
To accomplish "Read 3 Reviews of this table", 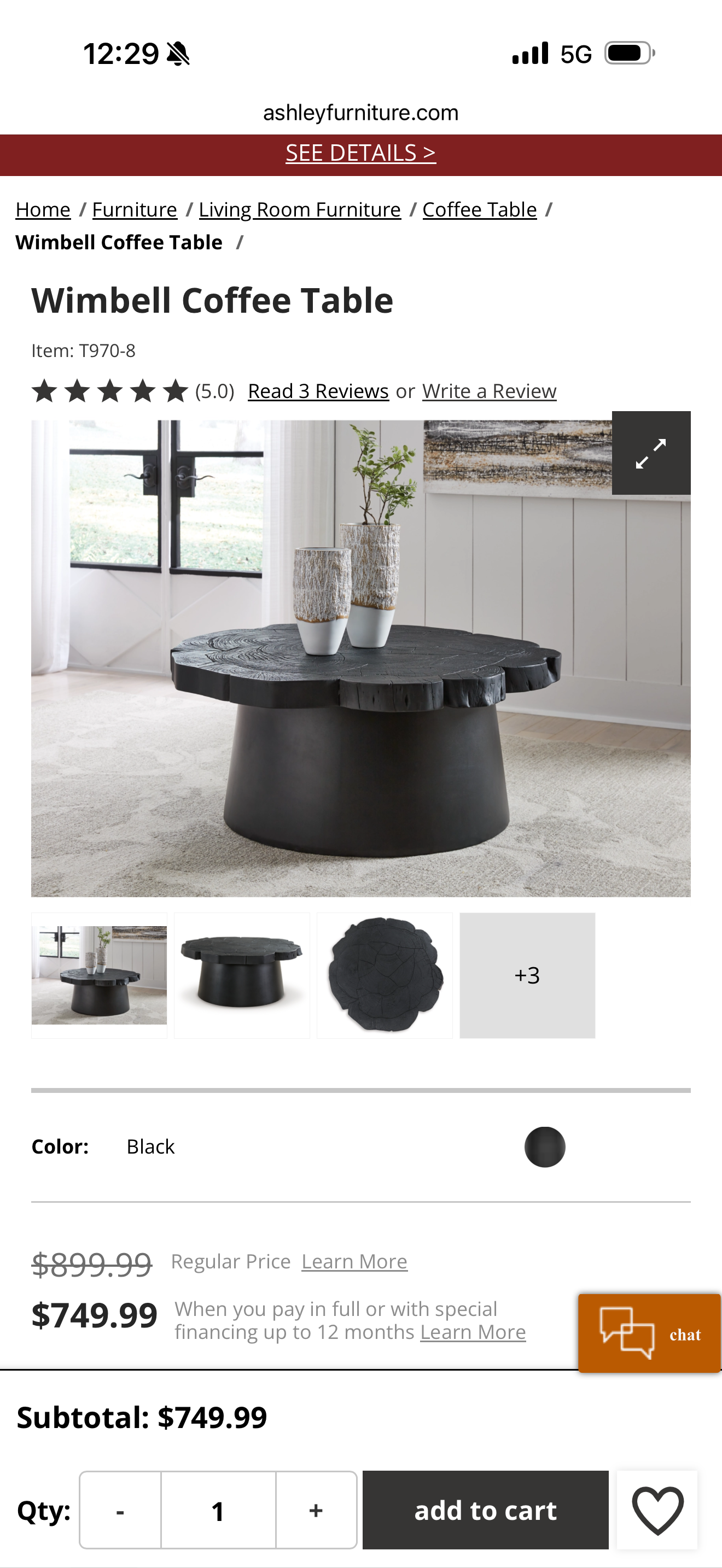I will pos(318,391).
